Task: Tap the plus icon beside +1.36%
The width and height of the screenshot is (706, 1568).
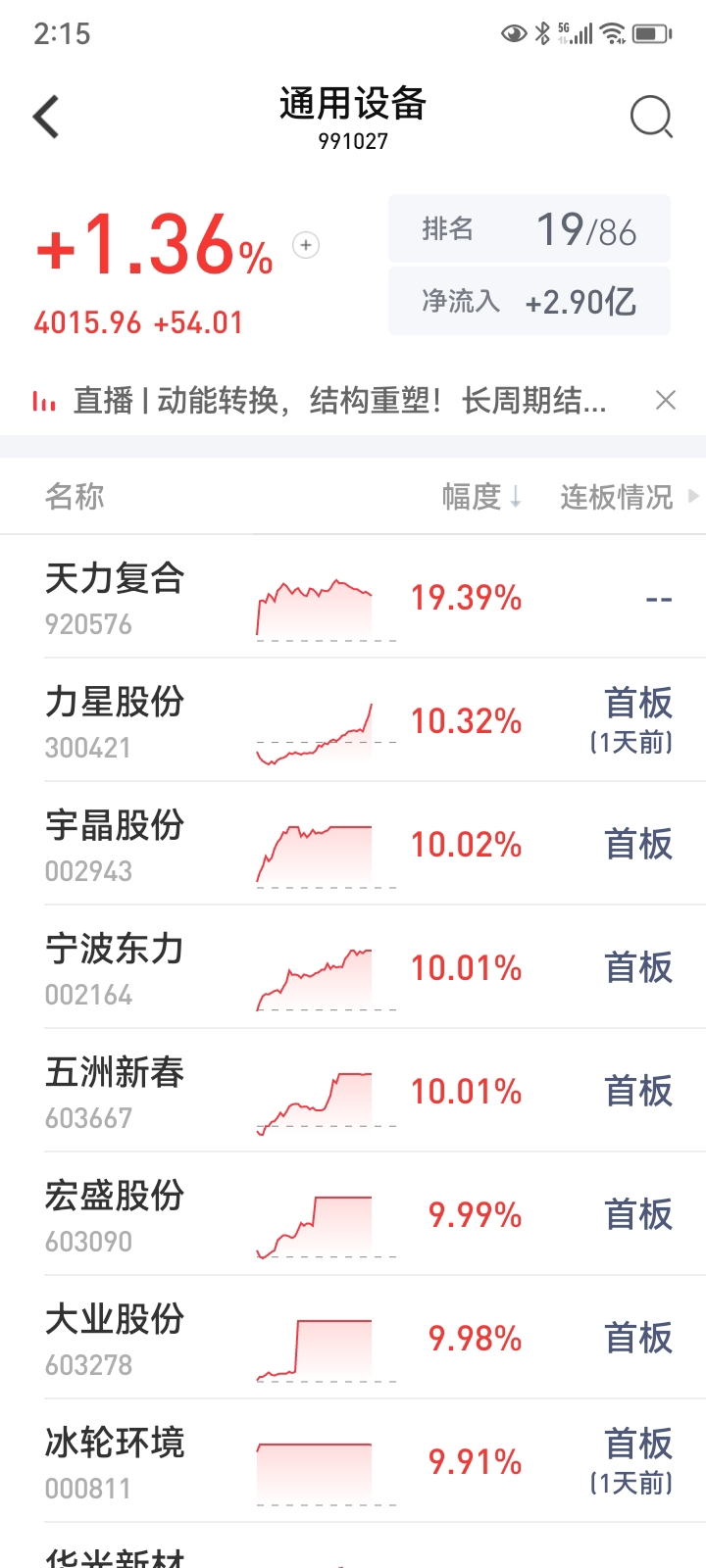Action: (306, 245)
